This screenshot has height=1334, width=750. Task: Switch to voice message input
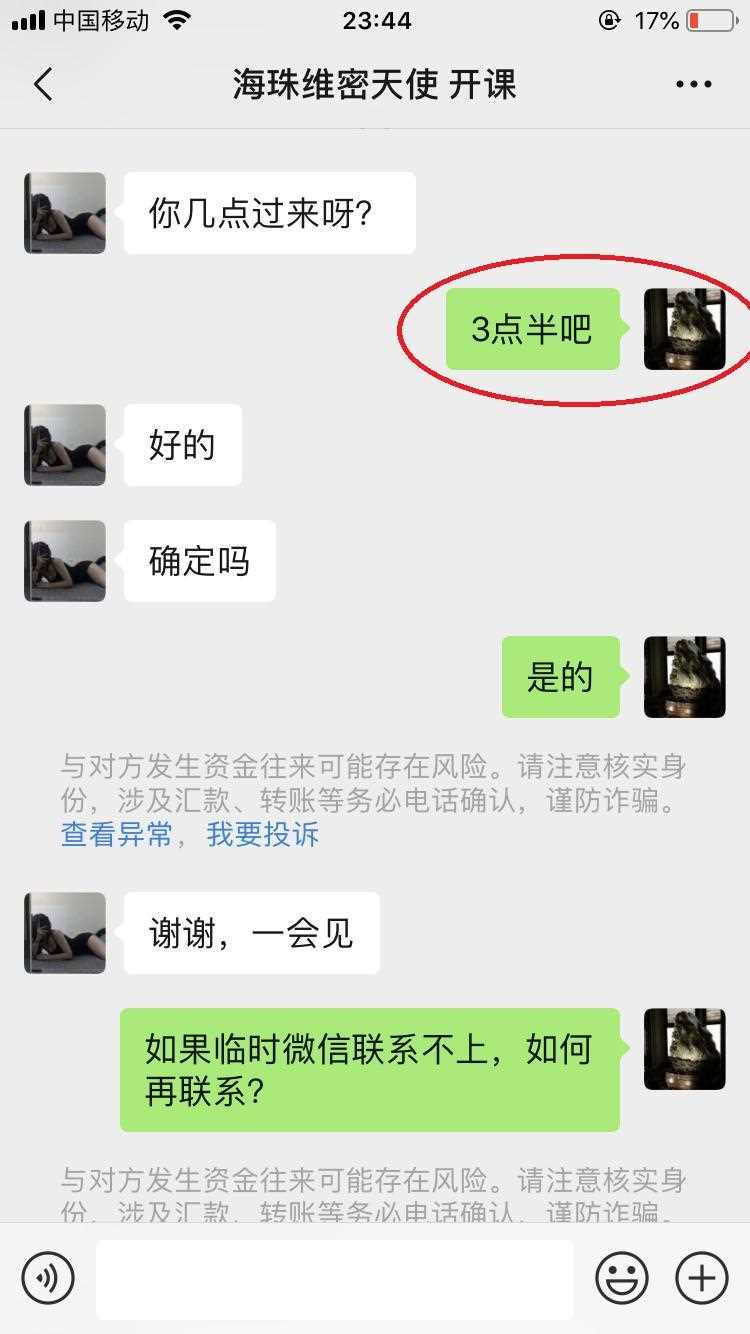[48, 1278]
